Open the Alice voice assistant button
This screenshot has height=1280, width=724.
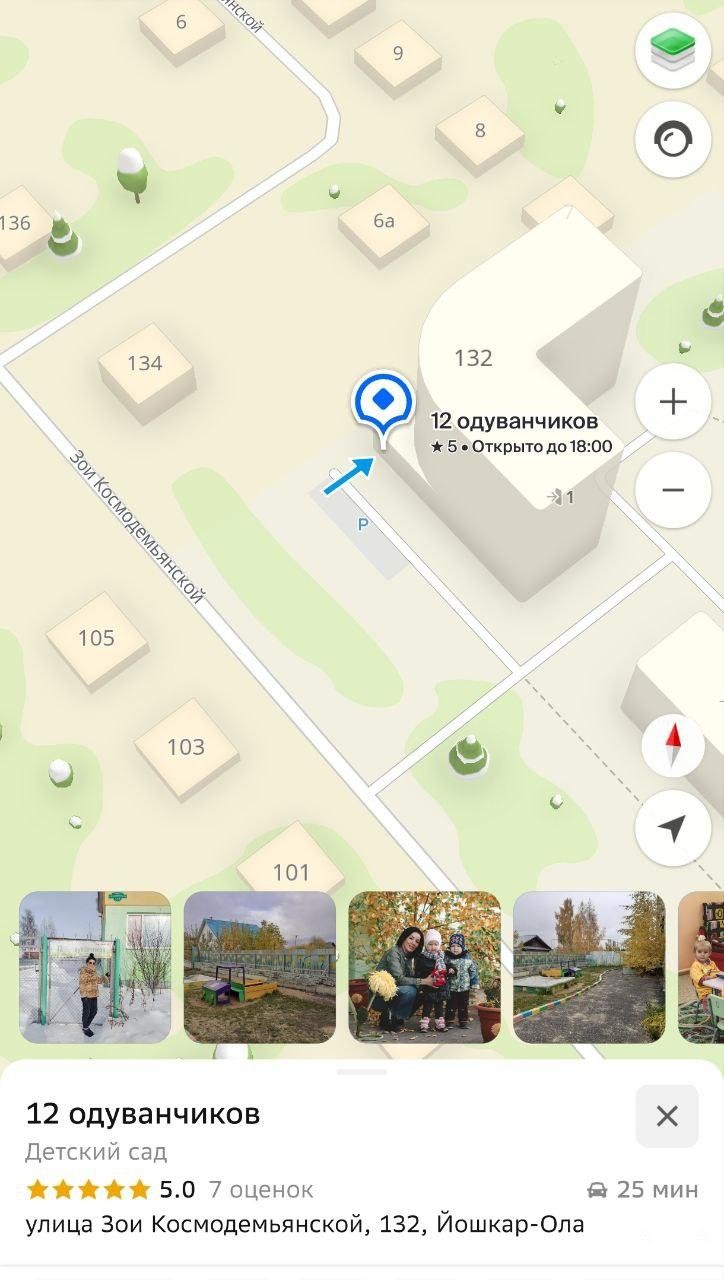click(673, 141)
